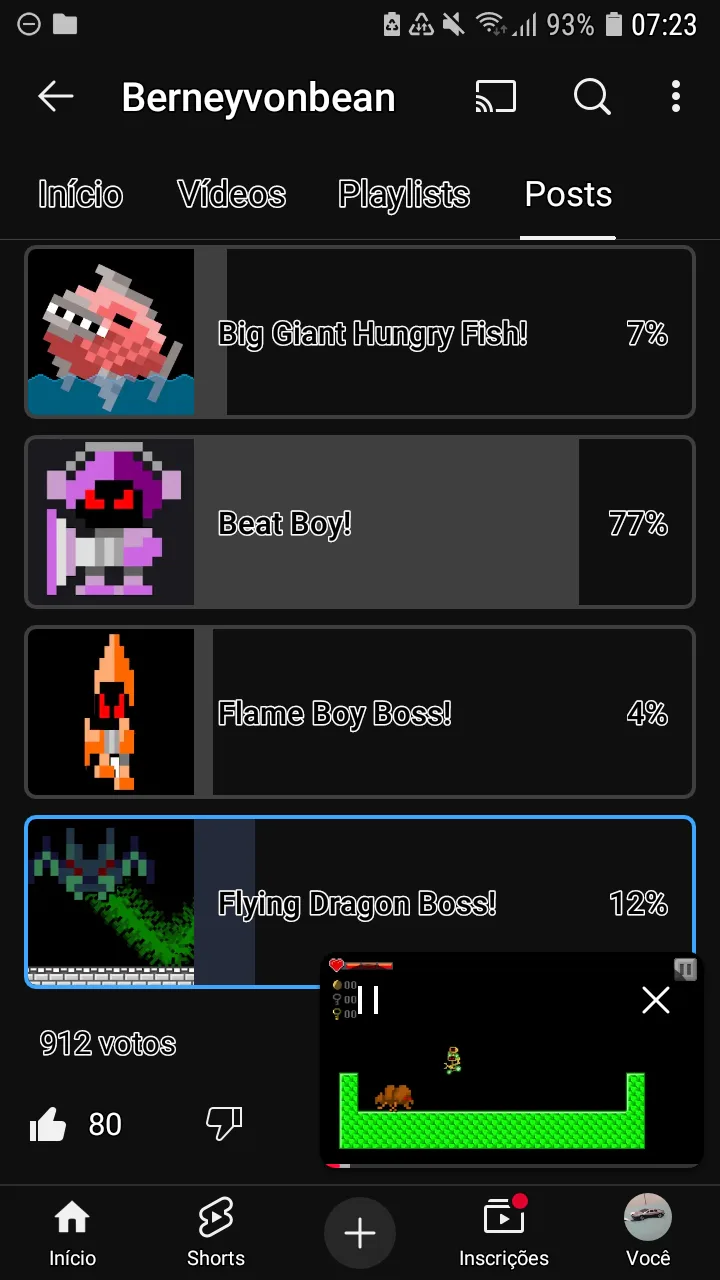Open the Você profile tab
720x1280 pixels.
click(648, 1232)
